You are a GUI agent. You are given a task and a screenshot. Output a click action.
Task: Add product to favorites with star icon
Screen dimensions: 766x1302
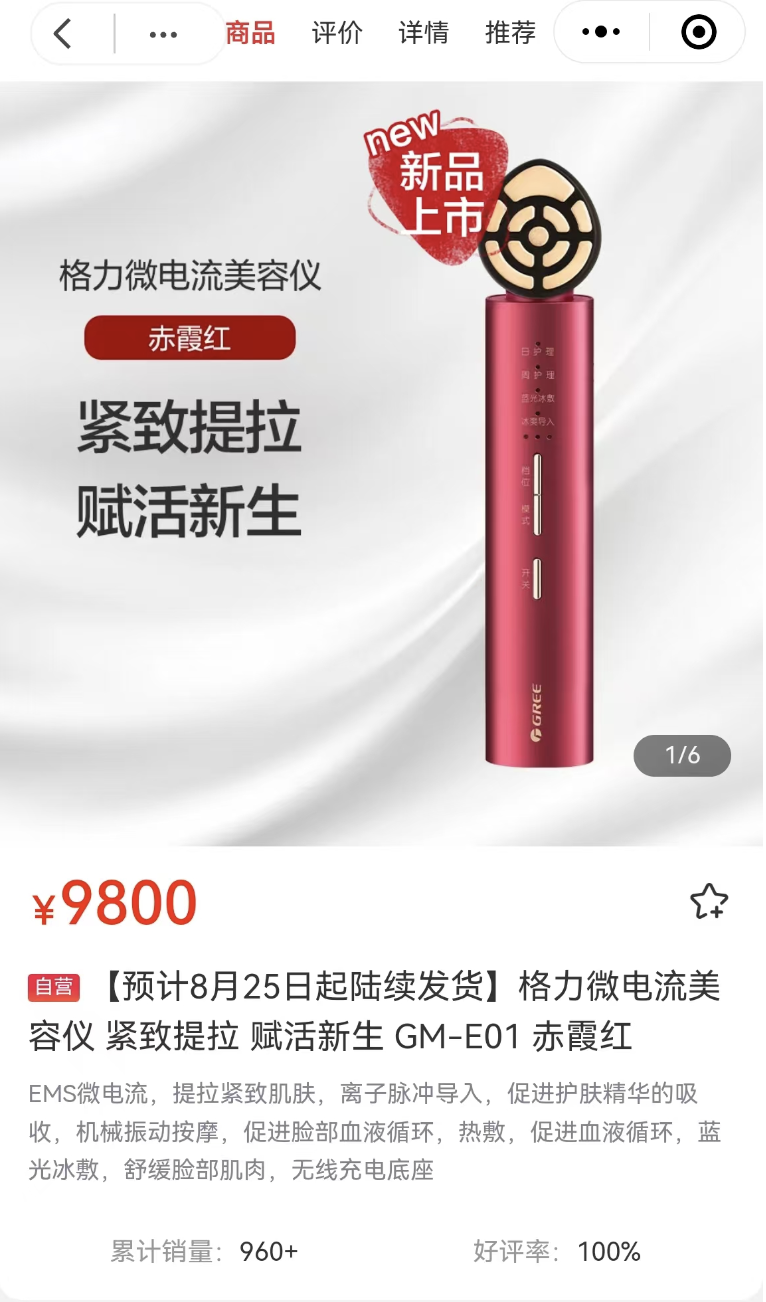(x=709, y=902)
